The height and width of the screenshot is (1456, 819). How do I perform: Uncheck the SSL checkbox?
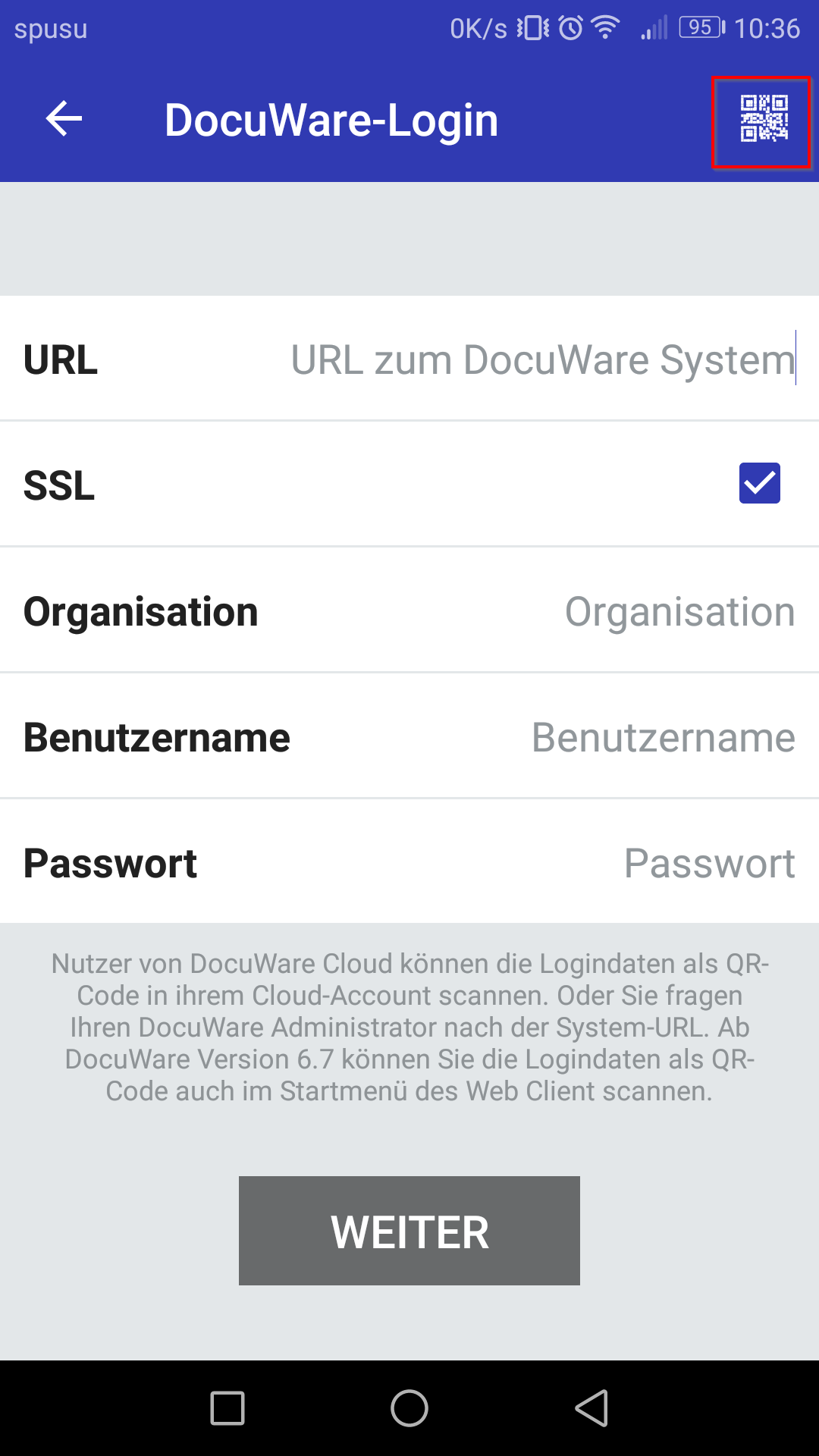[x=759, y=483]
